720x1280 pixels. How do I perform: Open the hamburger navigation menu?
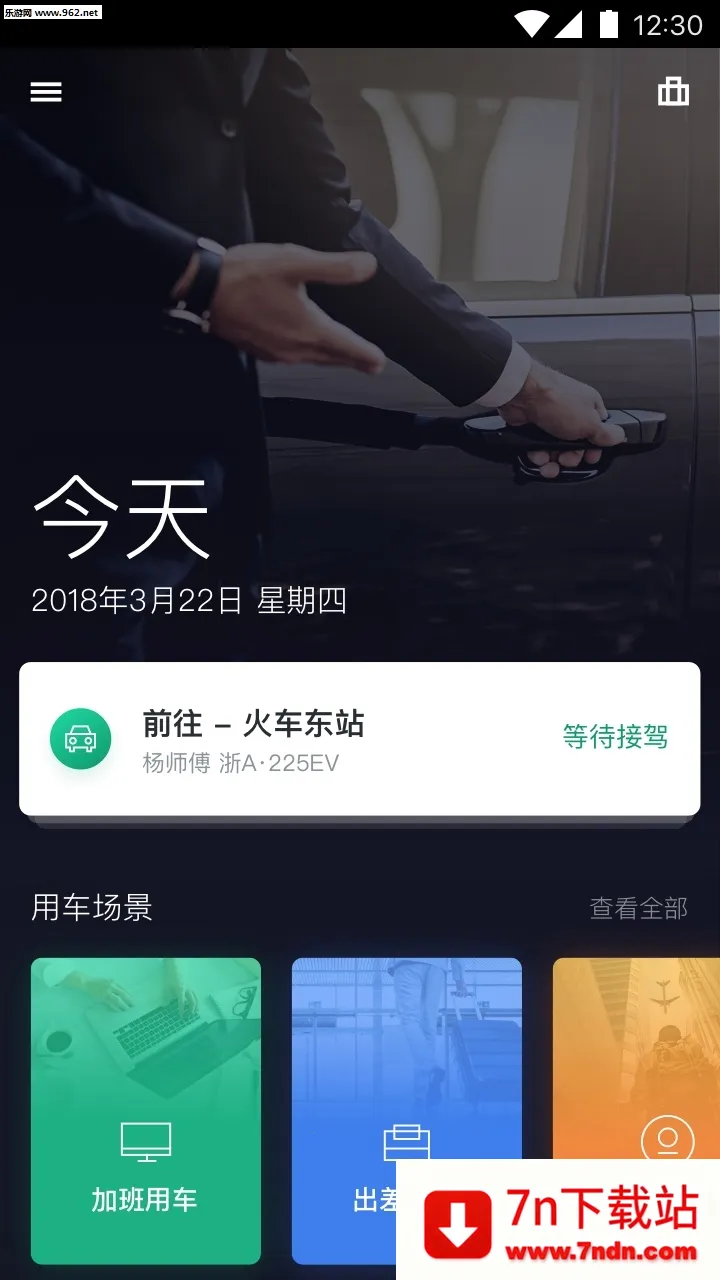pyautogui.click(x=46, y=91)
